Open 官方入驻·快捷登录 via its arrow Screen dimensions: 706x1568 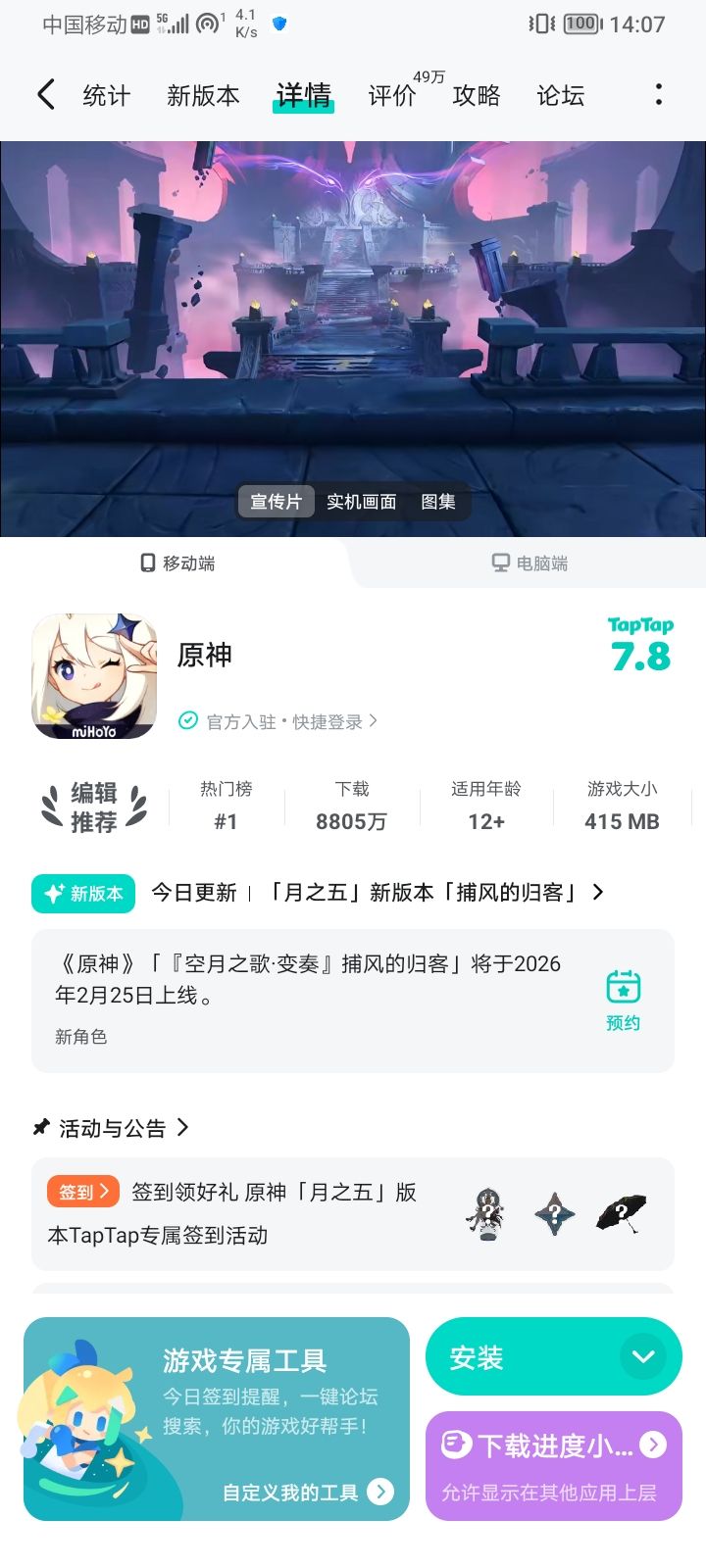(375, 720)
